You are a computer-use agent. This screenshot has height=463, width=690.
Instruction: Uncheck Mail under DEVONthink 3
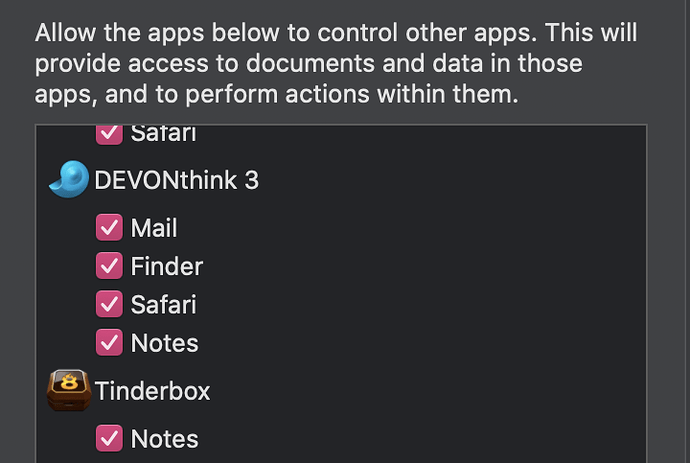click(x=109, y=228)
